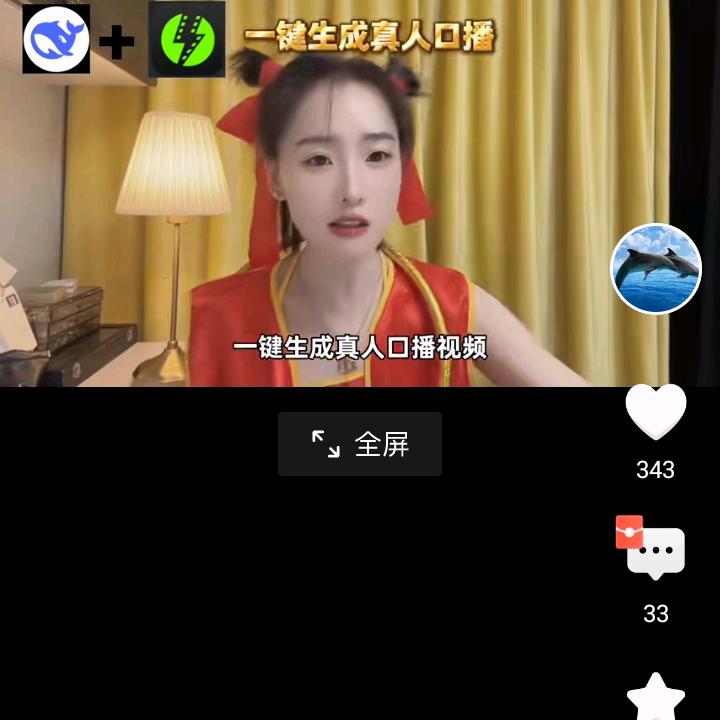
Task: Open the creator's dolphin avatar profile
Action: (x=656, y=268)
